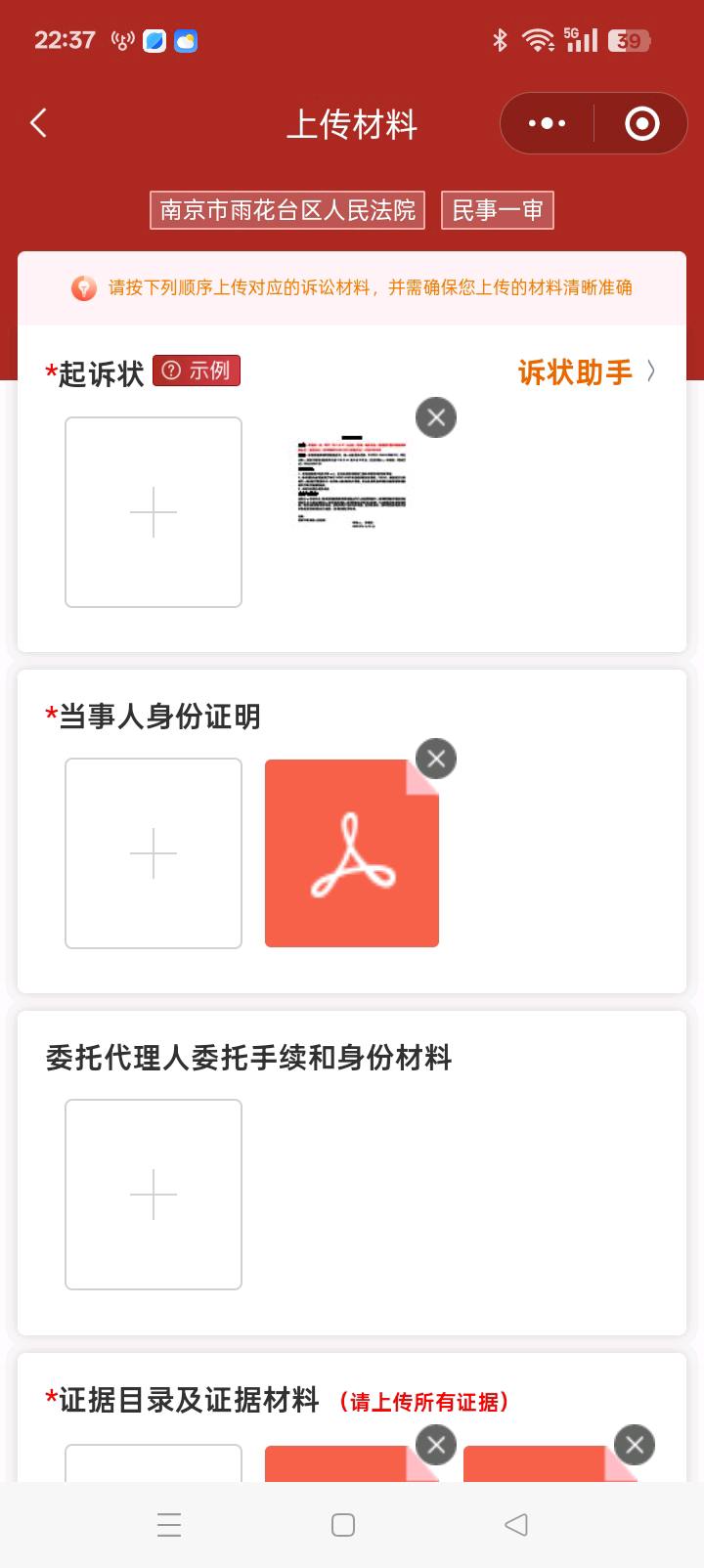Remove the first file under 证据目录及证据材料
704x1568 pixels.
pos(436,1445)
